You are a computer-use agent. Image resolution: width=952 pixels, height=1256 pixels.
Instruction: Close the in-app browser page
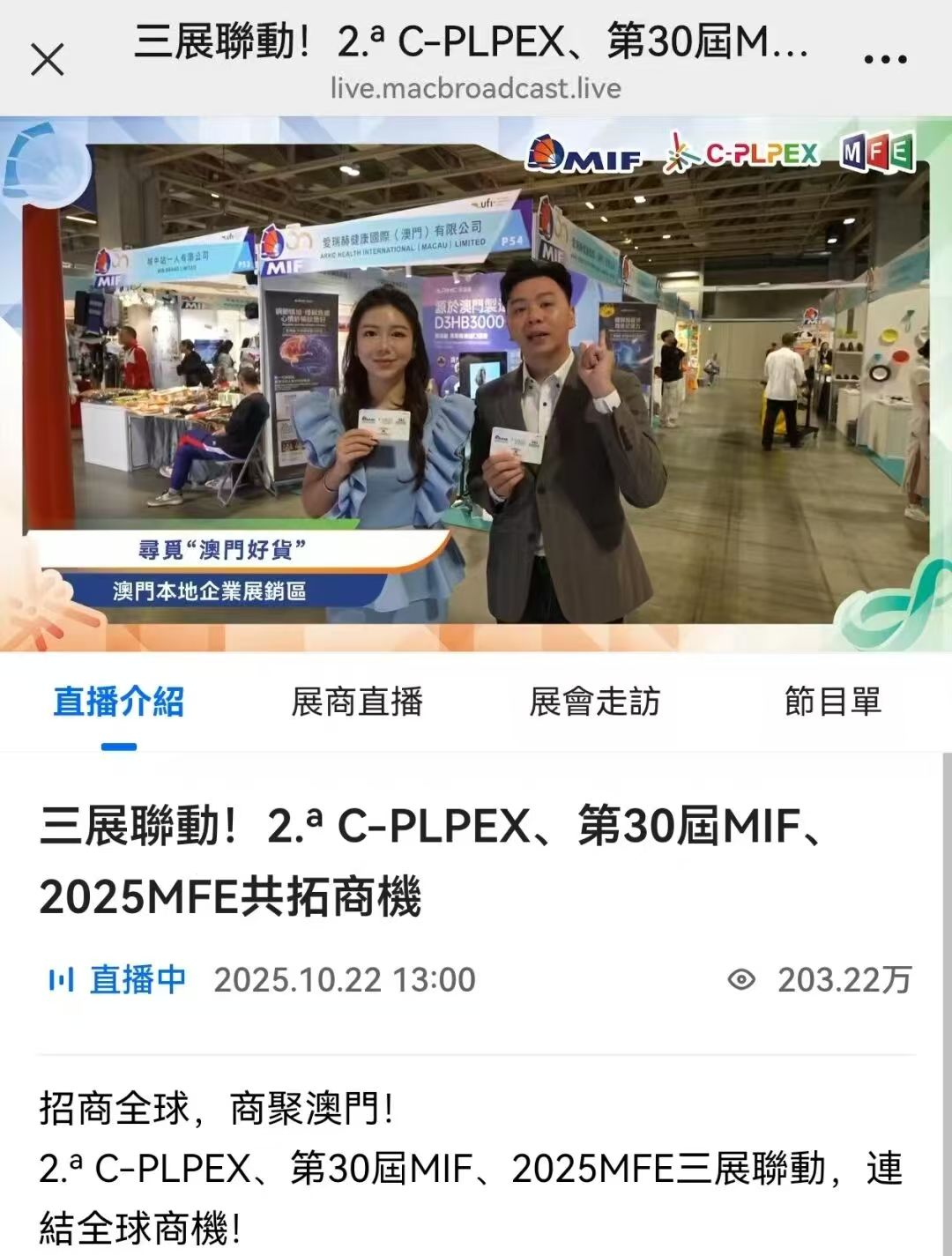[x=48, y=60]
